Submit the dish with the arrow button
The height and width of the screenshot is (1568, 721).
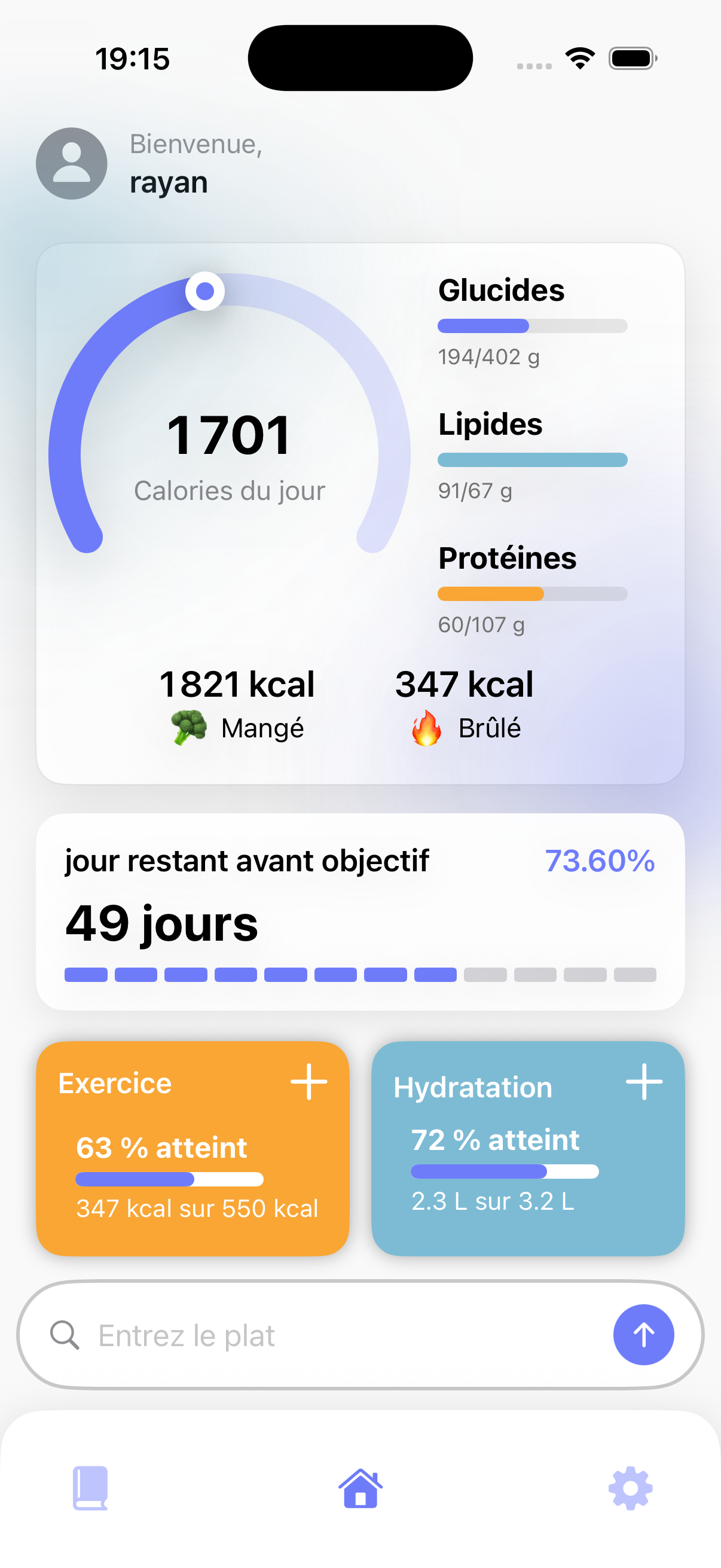tap(643, 1335)
